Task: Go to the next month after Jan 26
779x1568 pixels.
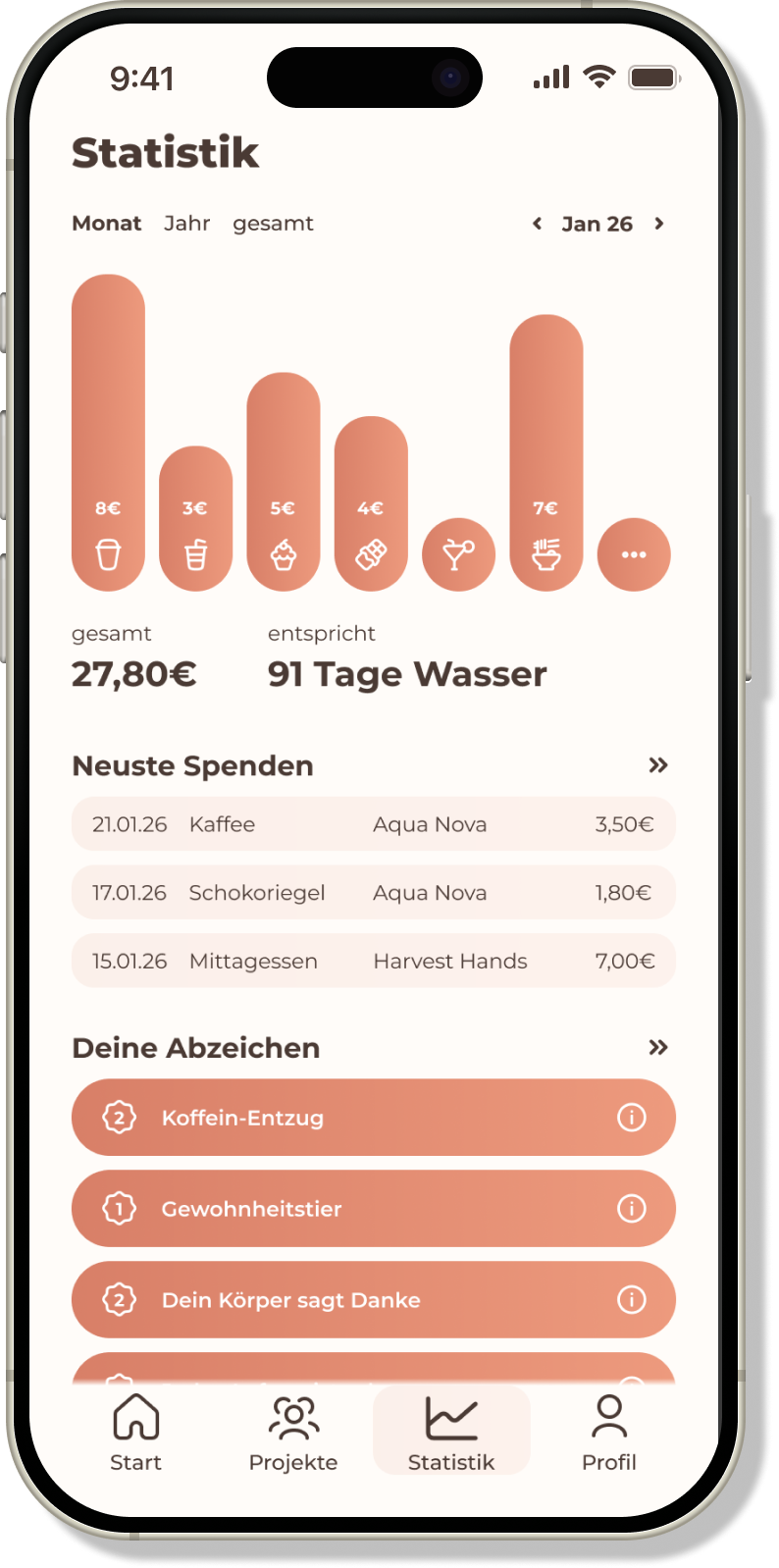Action: [x=659, y=224]
